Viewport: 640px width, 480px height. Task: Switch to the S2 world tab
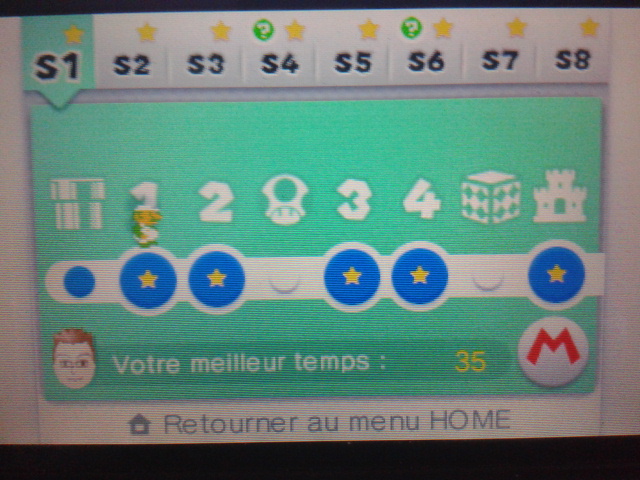pyautogui.click(x=132, y=63)
